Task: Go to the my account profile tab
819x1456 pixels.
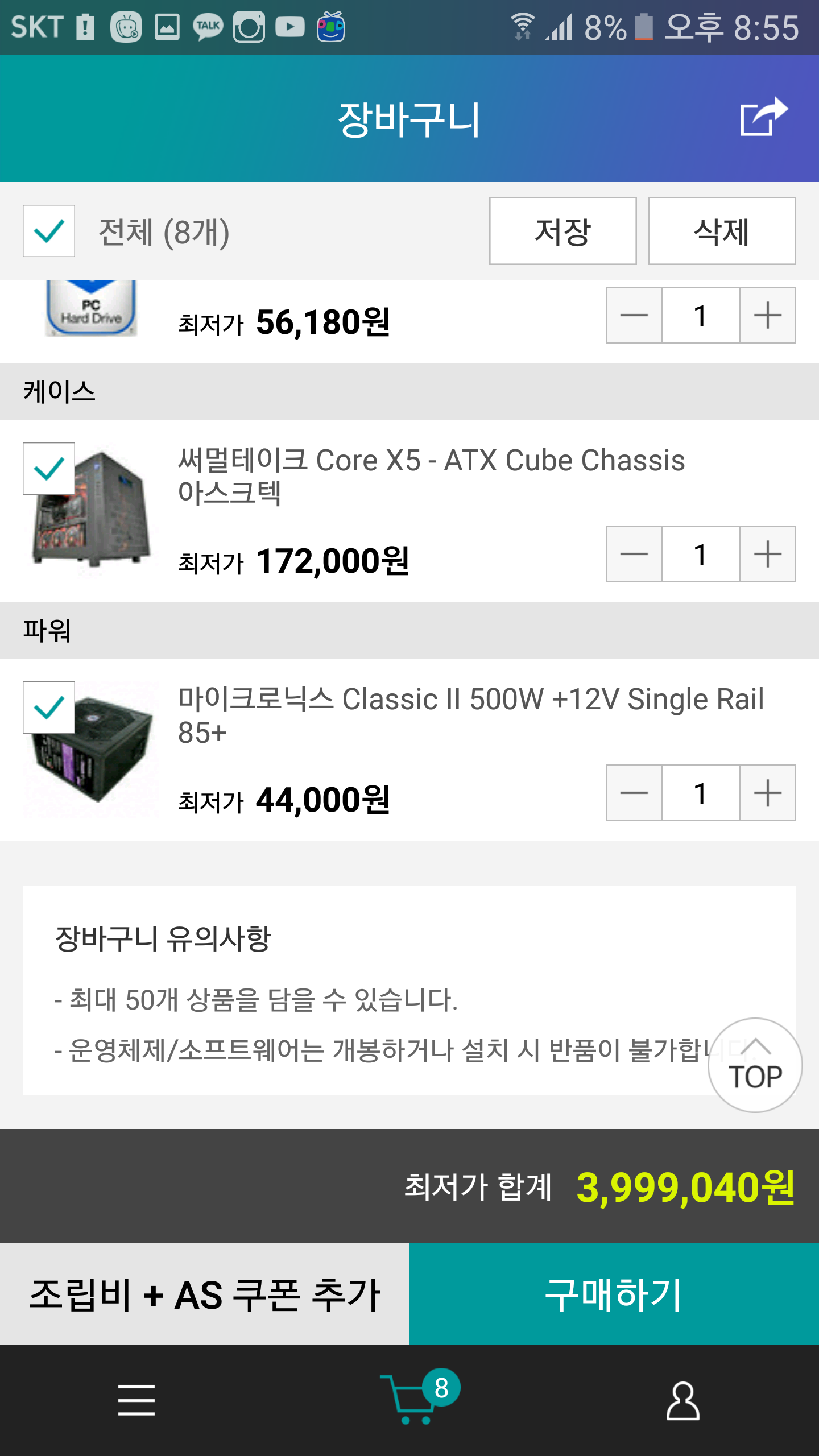Action: pos(682,1400)
